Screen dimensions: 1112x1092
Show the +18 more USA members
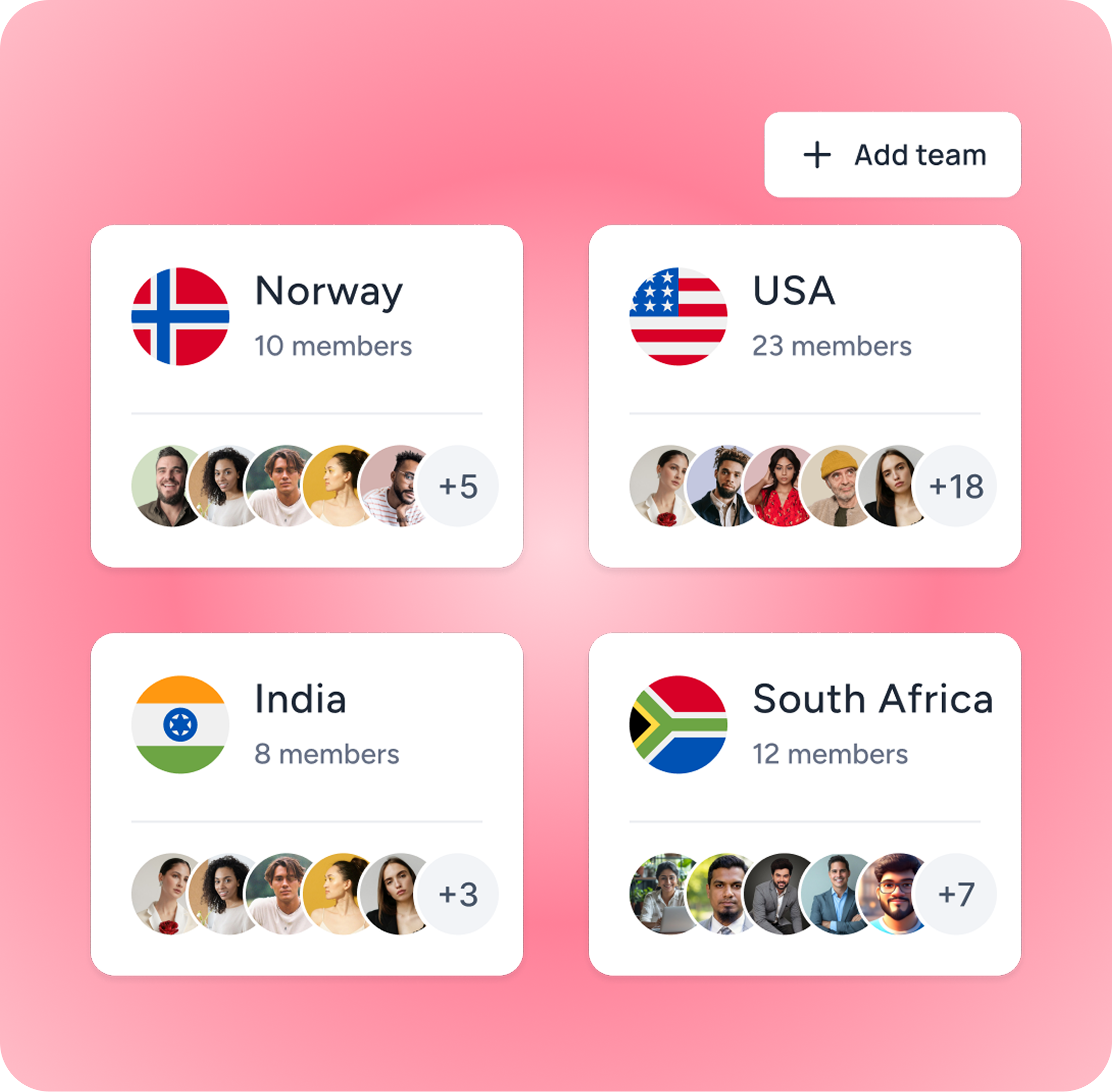[956, 486]
